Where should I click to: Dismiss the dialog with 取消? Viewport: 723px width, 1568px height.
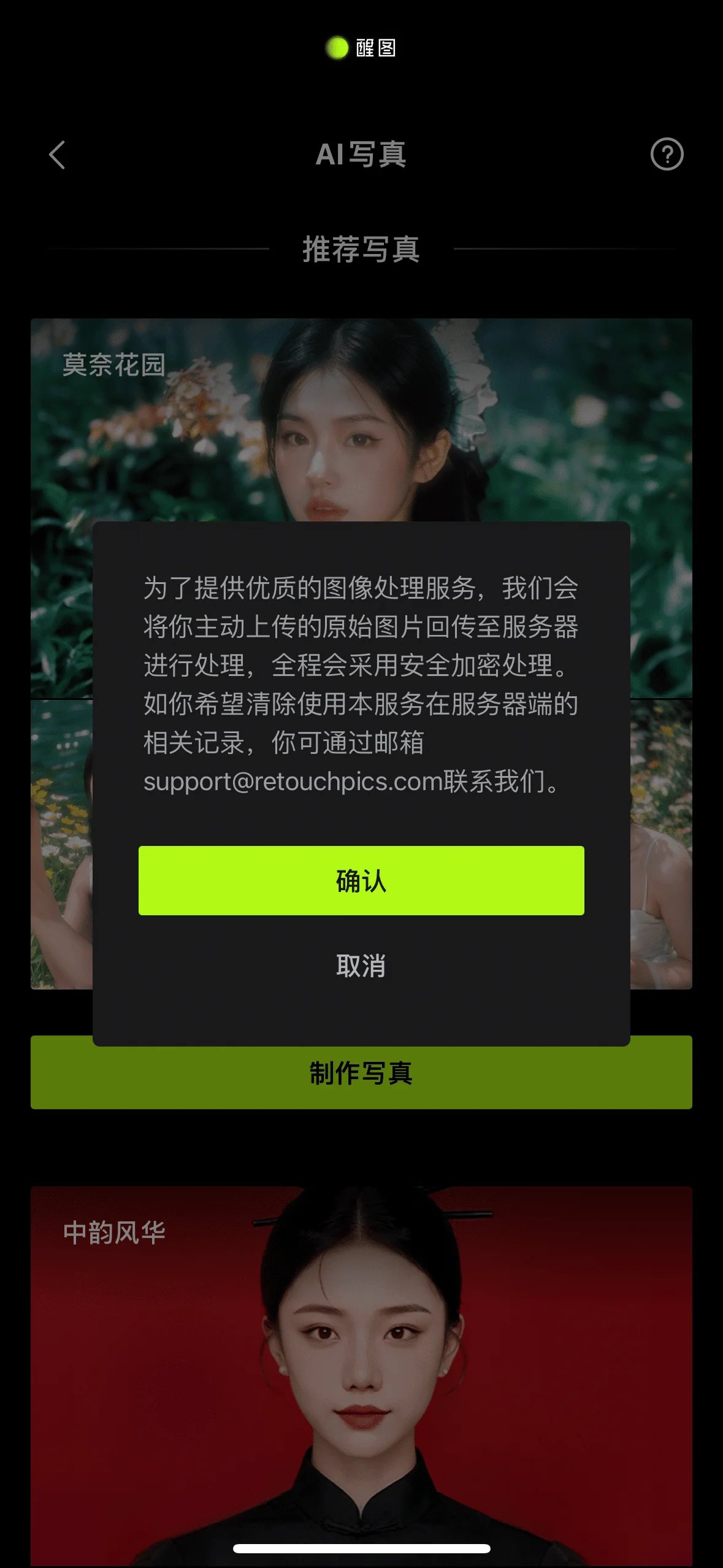click(x=361, y=966)
